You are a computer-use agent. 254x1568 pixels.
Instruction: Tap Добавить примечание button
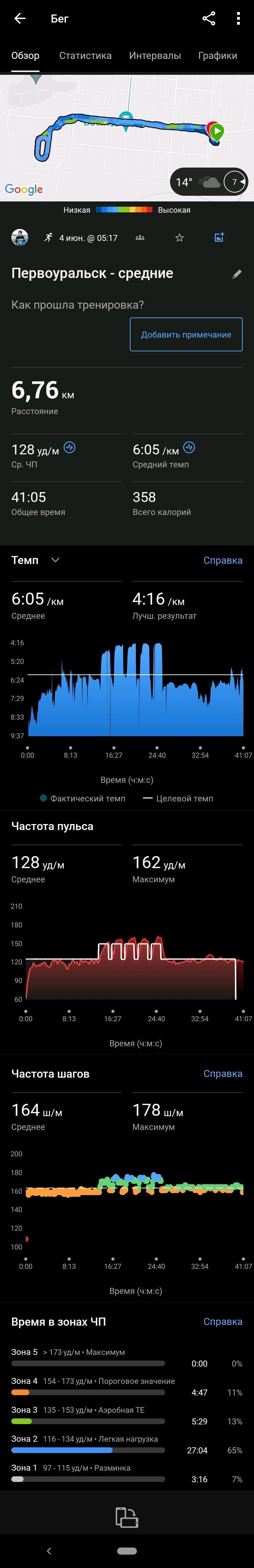186,334
